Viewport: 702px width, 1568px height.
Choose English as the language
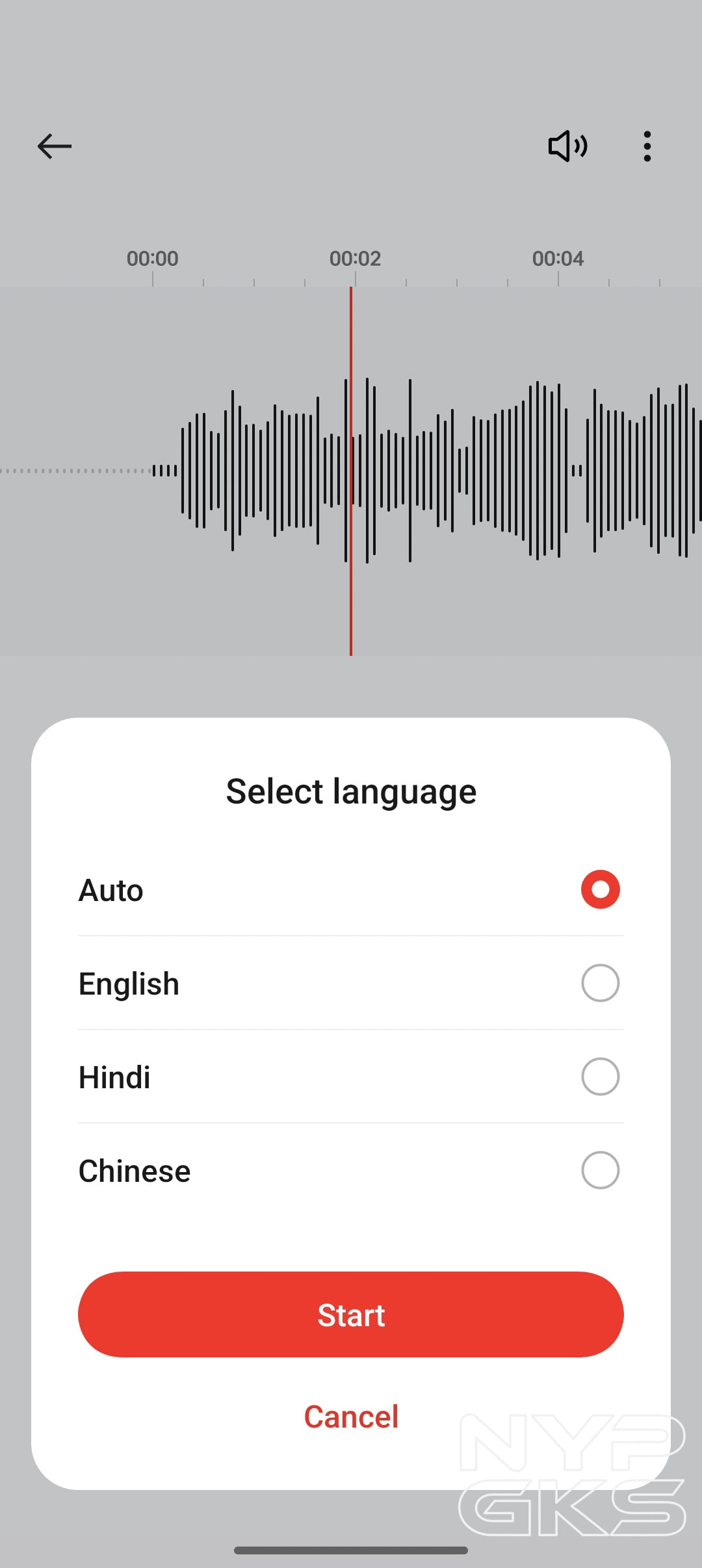click(x=600, y=983)
